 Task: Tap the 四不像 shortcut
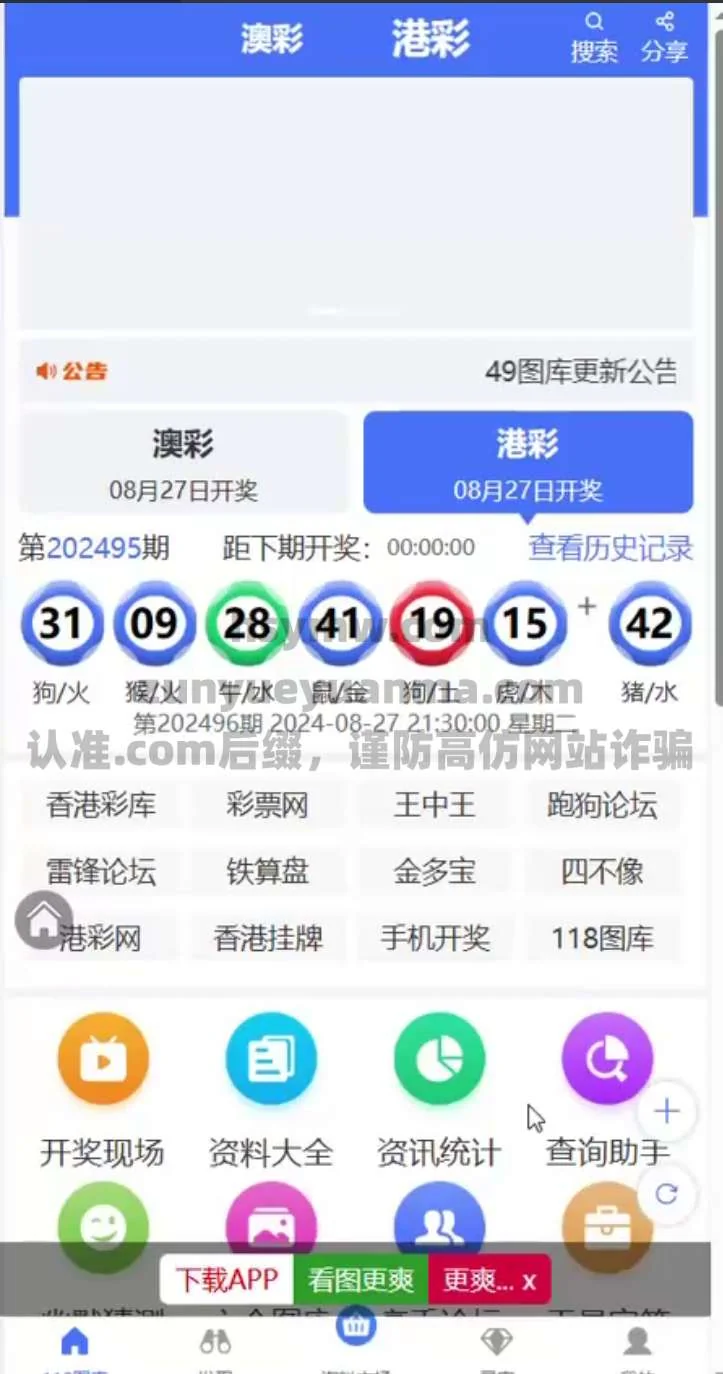(602, 871)
